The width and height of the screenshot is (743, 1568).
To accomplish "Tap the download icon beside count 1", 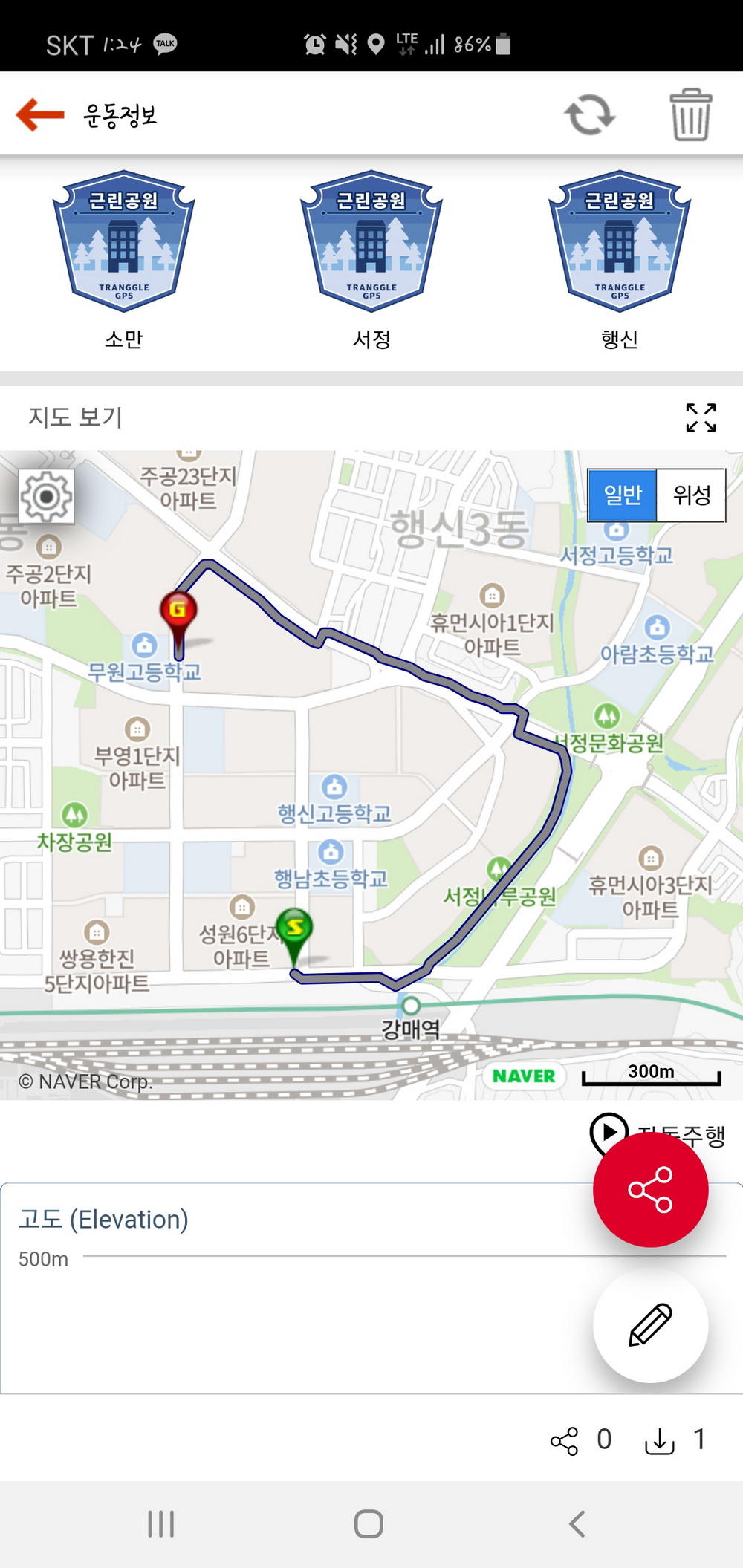I will (x=659, y=1441).
